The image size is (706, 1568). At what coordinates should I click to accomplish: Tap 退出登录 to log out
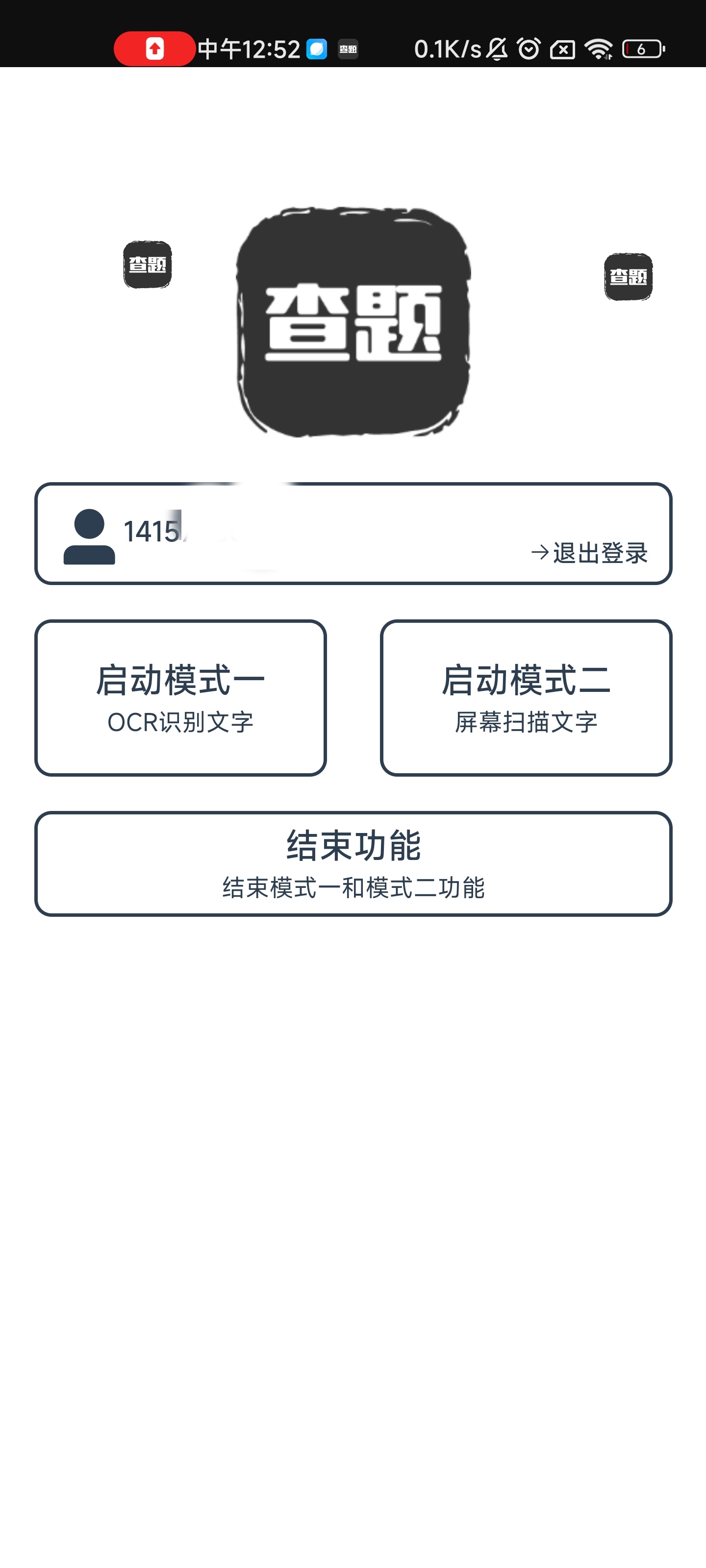point(589,553)
